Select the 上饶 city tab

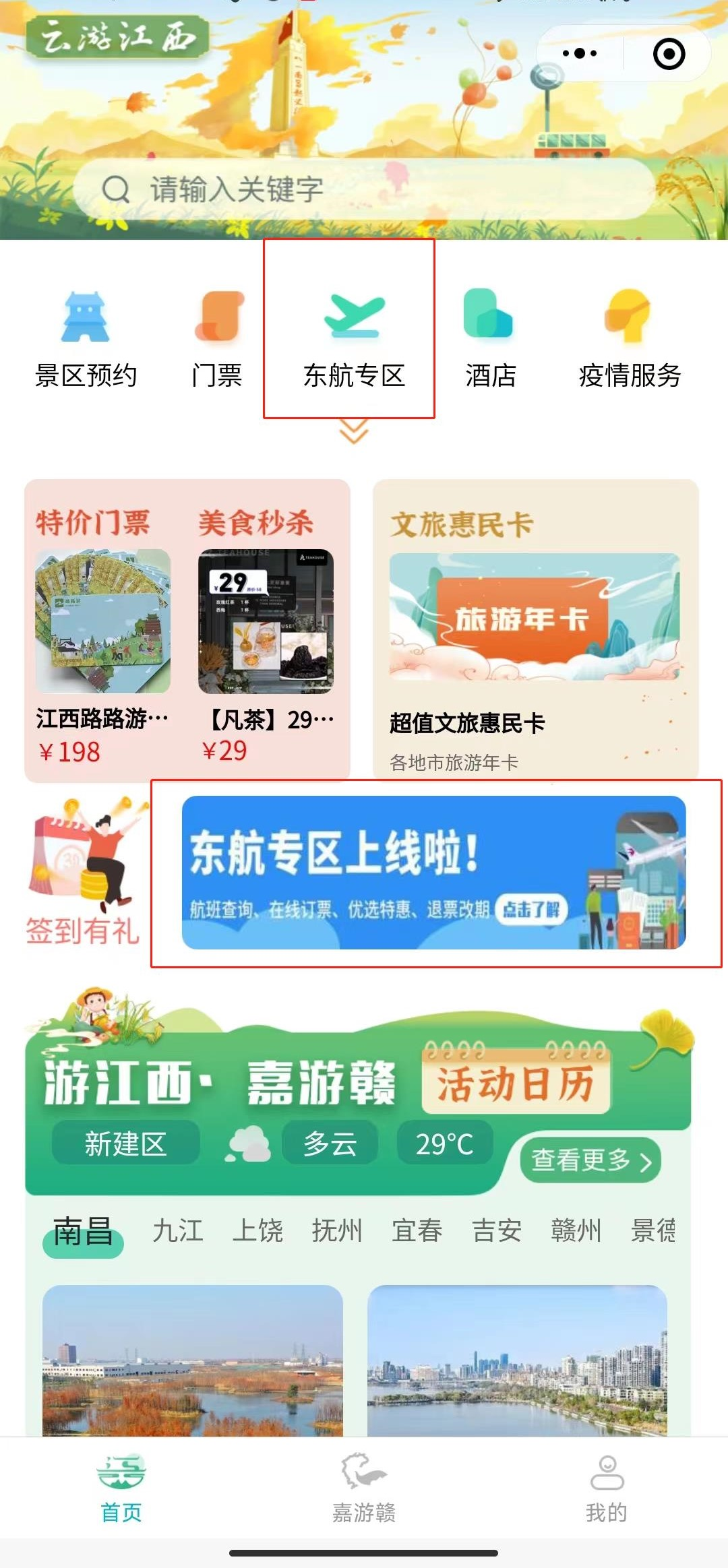coord(257,1230)
